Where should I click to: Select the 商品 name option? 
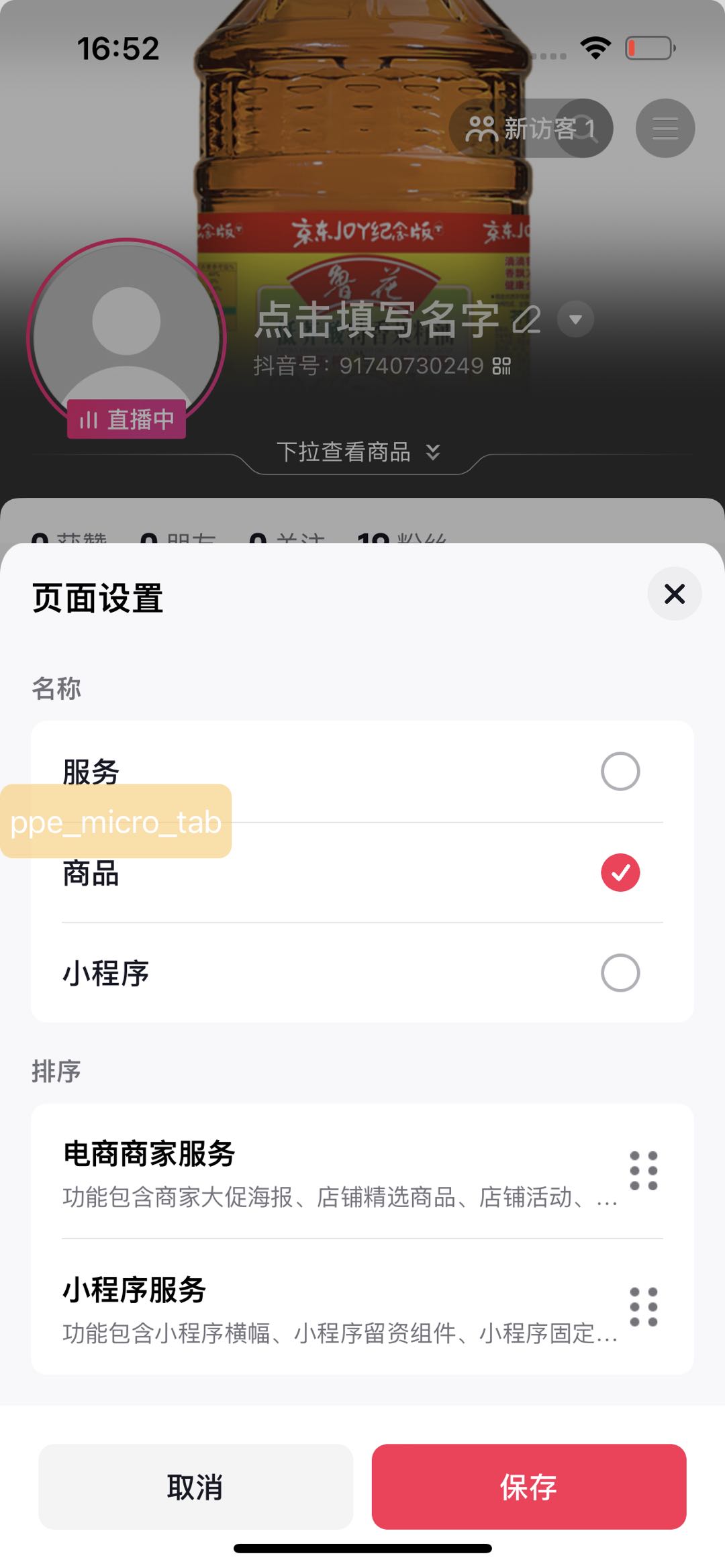tap(620, 872)
